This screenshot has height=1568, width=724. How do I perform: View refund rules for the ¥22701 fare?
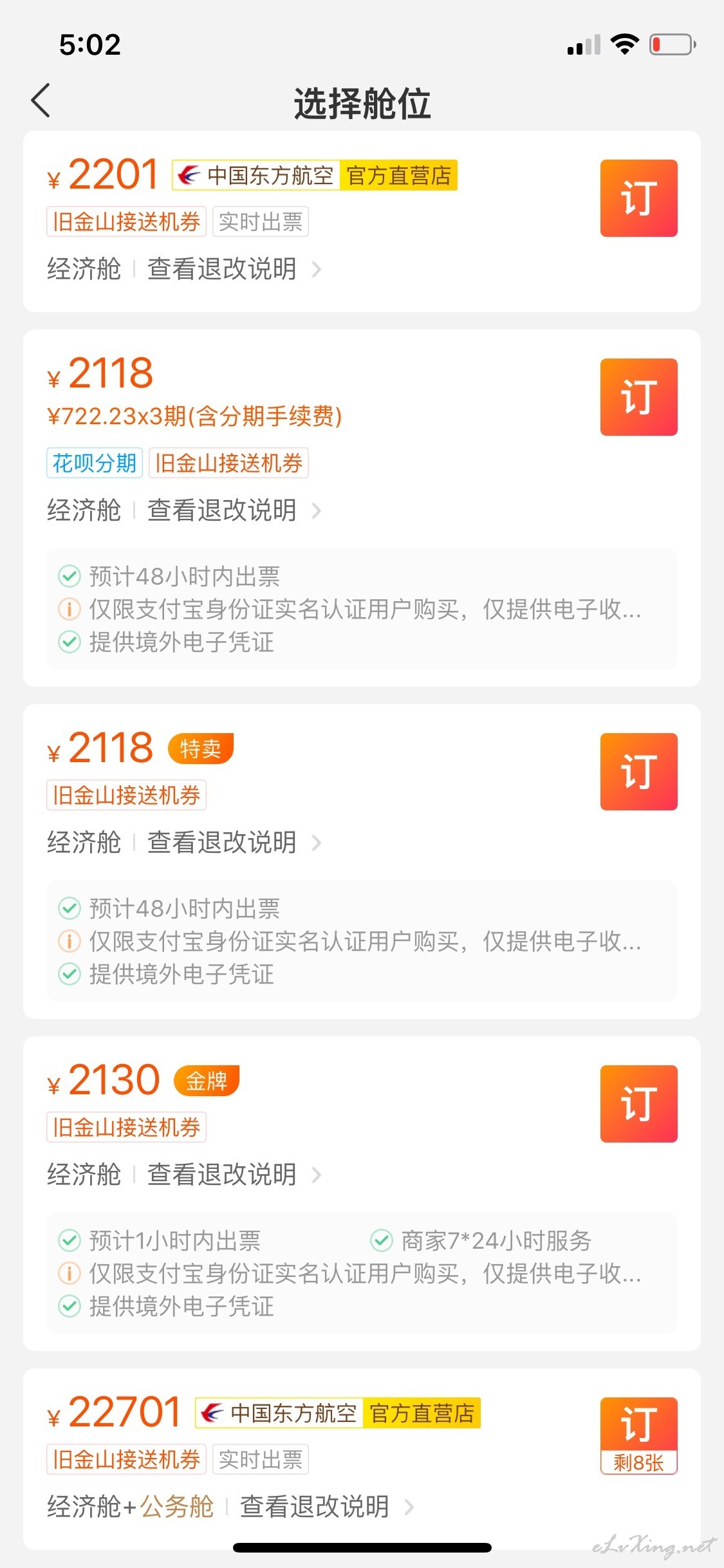click(x=327, y=1507)
